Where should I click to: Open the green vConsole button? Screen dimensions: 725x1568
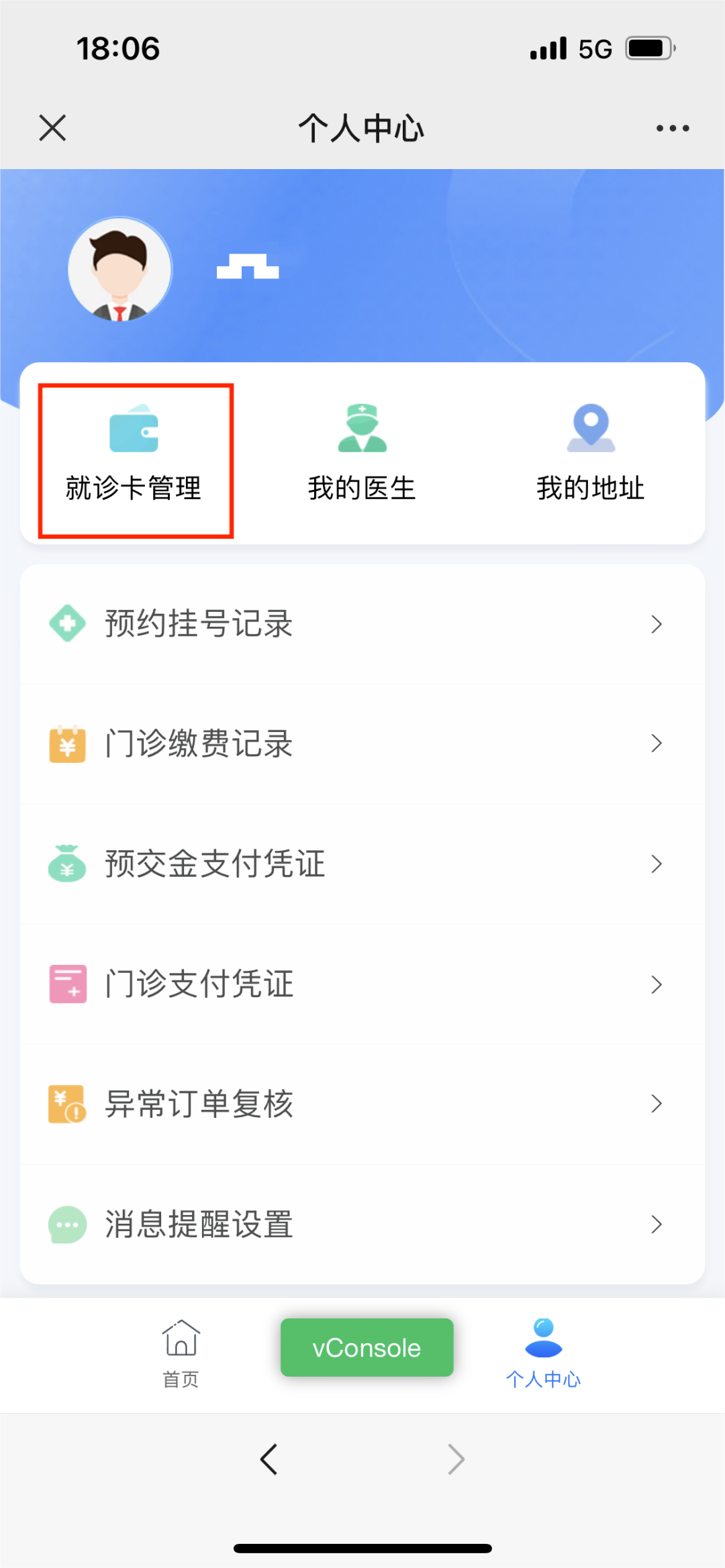click(x=367, y=1347)
